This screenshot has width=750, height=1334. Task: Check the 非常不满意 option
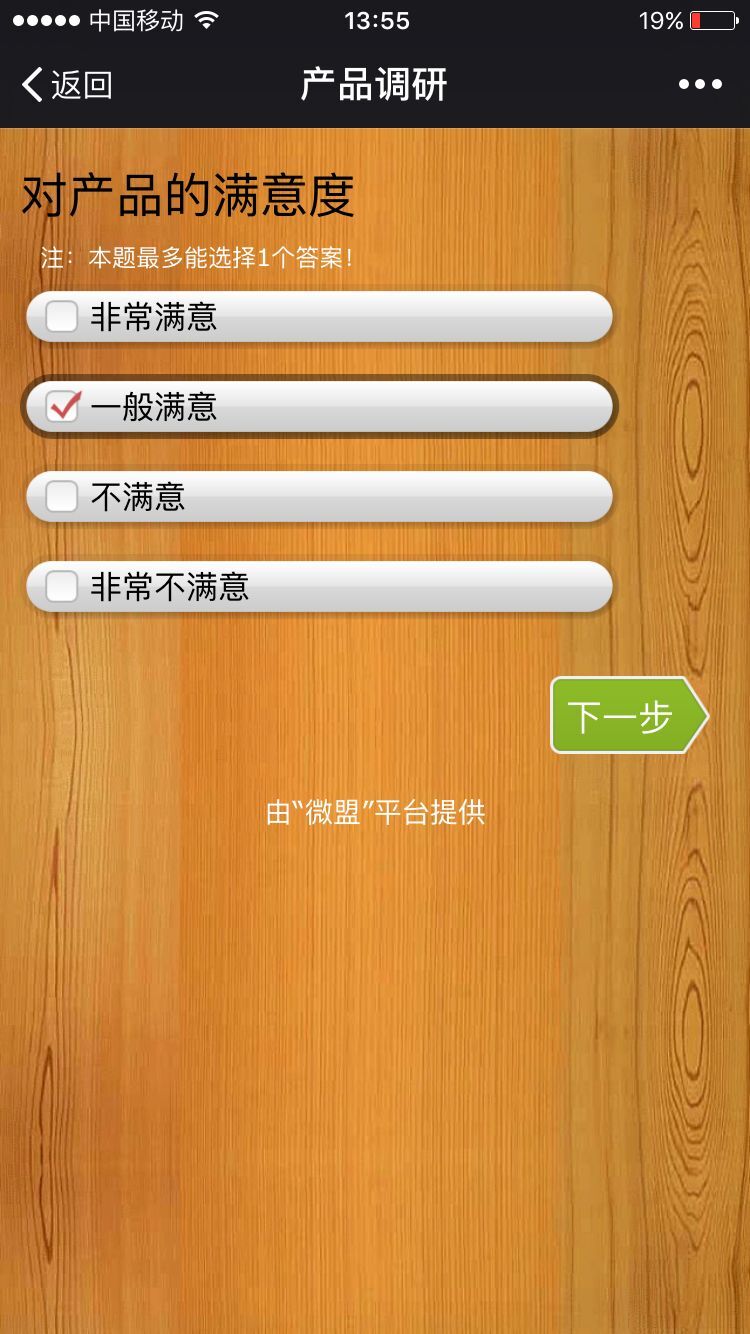tap(320, 587)
